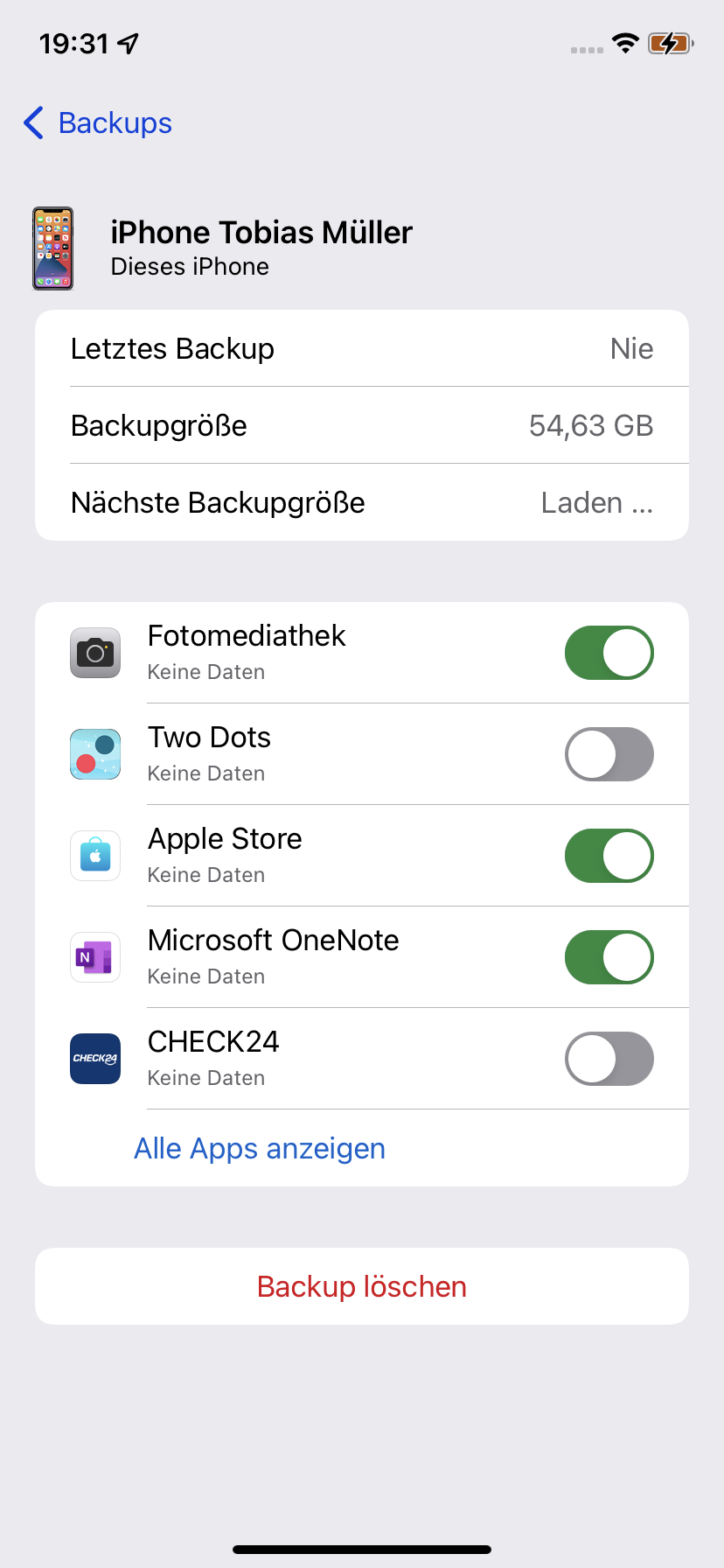Show all apps via Alle Apps anzeigen
Screen dimensions: 724x1568
pos(260,1148)
